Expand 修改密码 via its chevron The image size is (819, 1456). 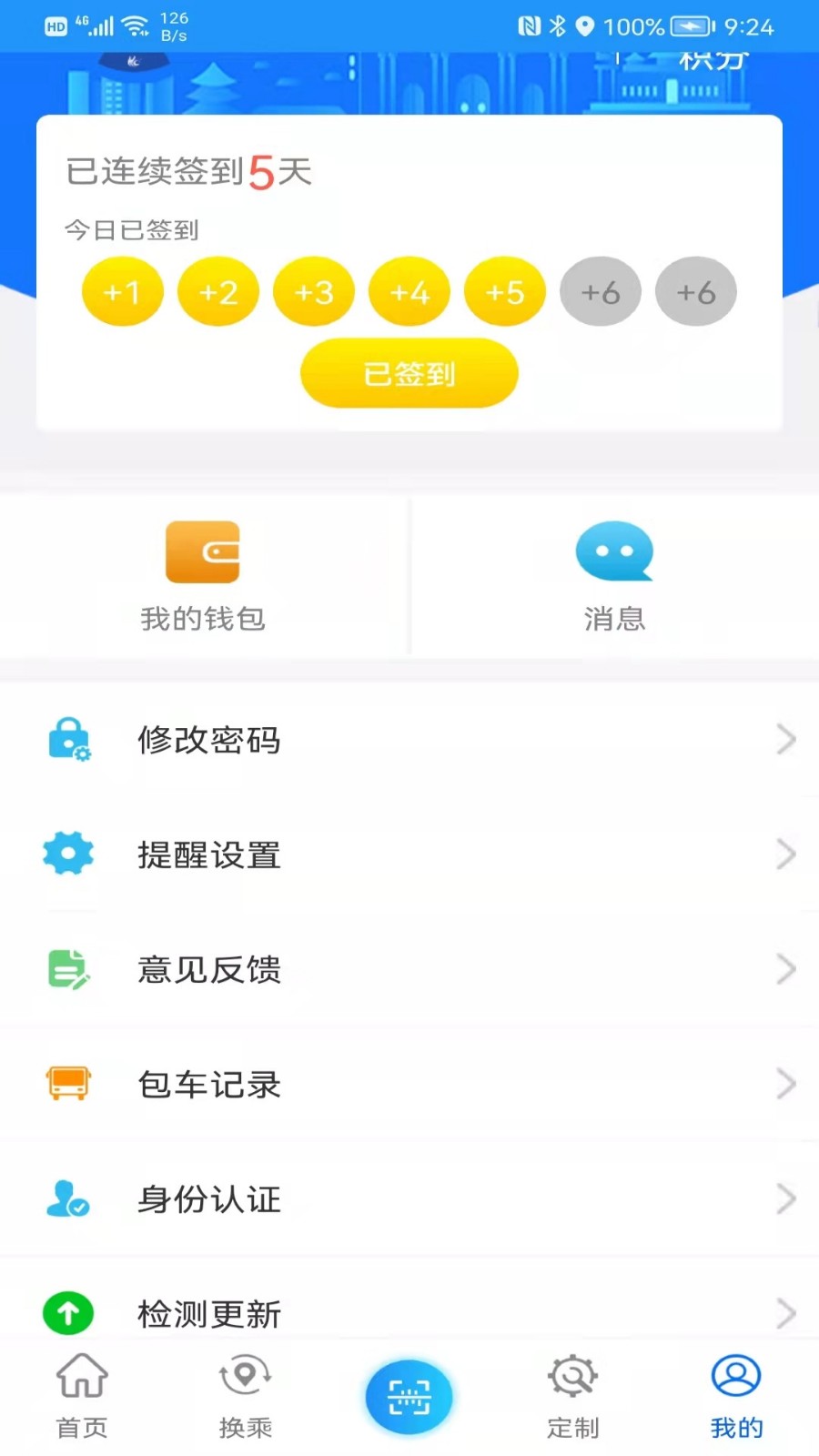(x=786, y=740)
